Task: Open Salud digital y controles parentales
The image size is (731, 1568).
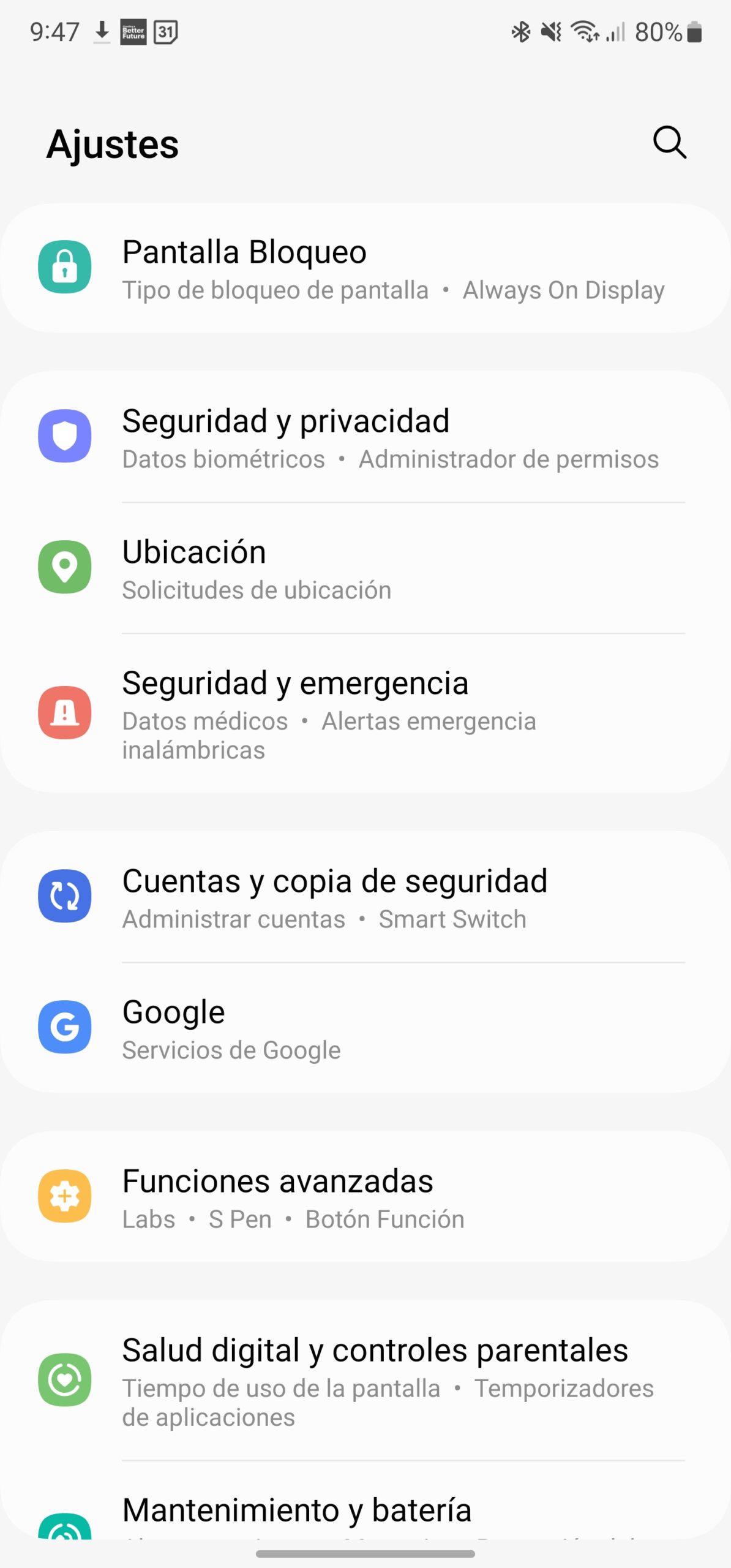Action: [365, 1381]
